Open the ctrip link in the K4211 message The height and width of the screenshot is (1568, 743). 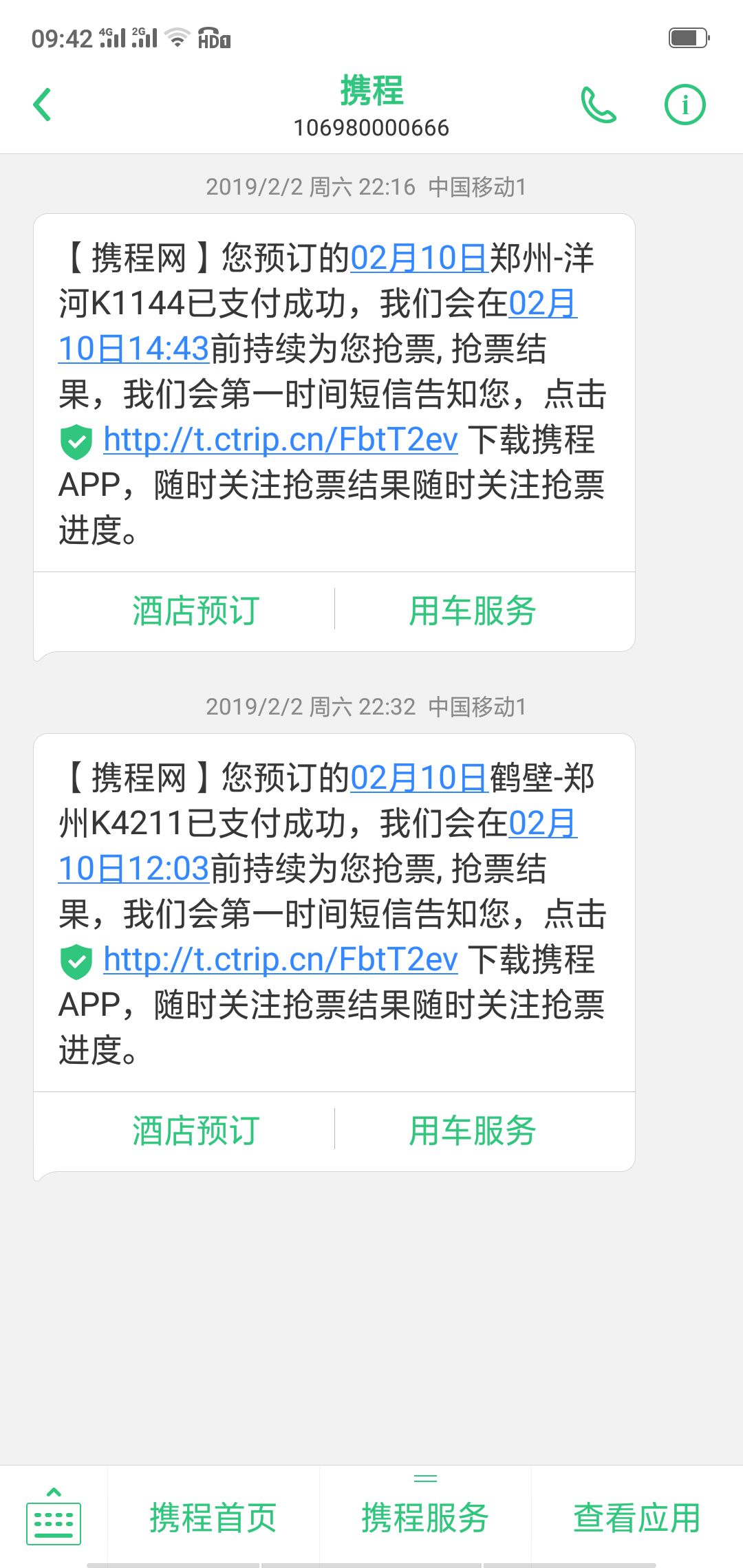coord(280,960)
